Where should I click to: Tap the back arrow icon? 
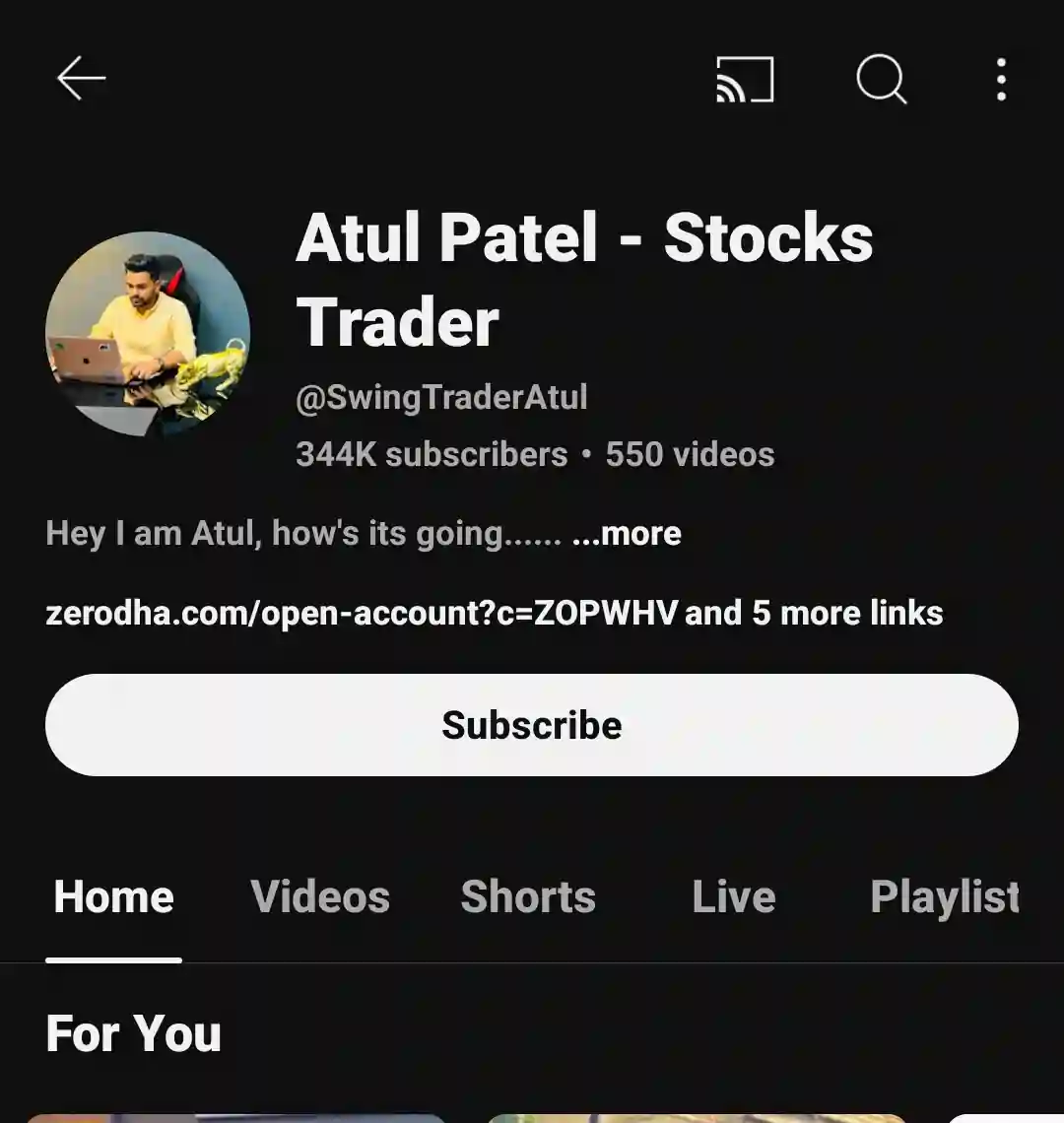(79, 77)
